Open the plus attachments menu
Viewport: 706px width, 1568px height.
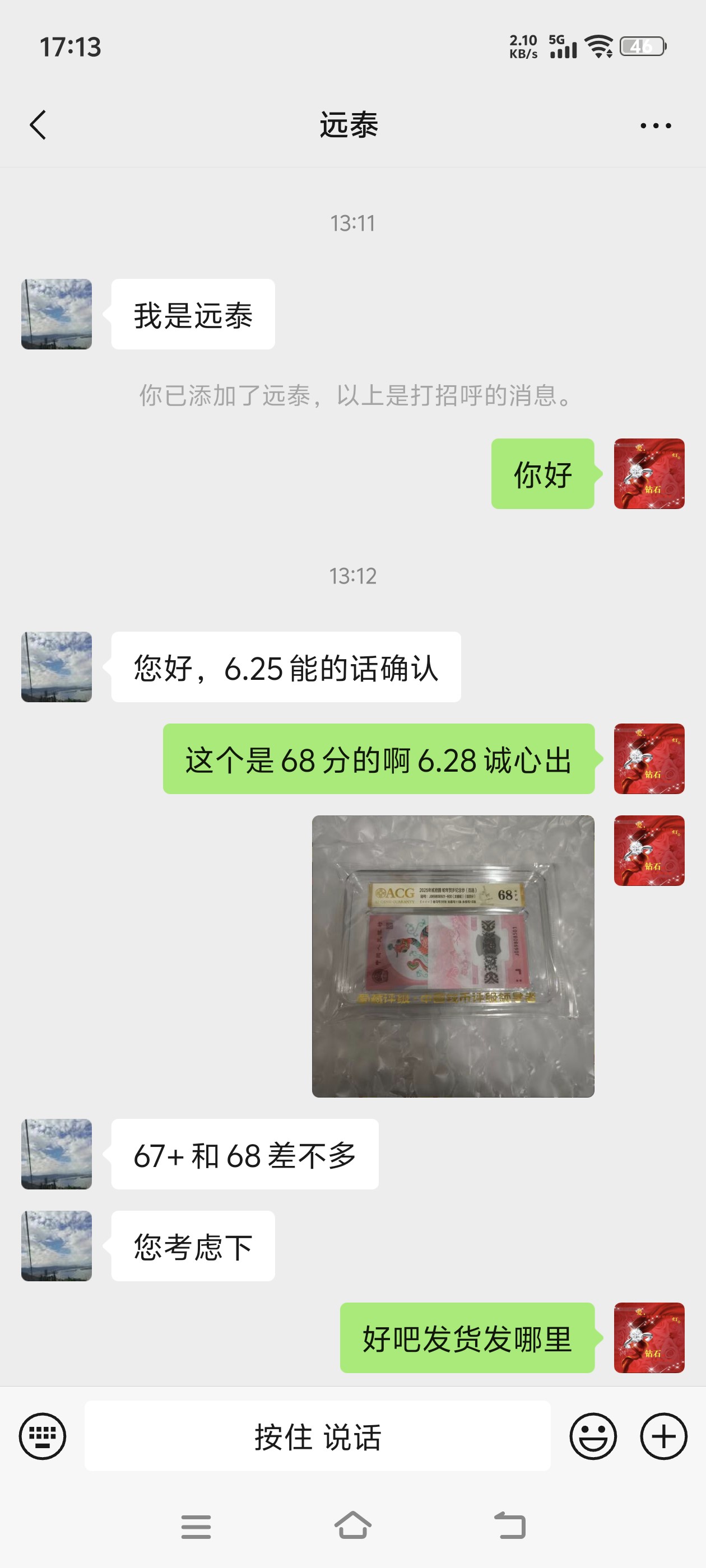pyautogui.click(x=663, y=1436)
